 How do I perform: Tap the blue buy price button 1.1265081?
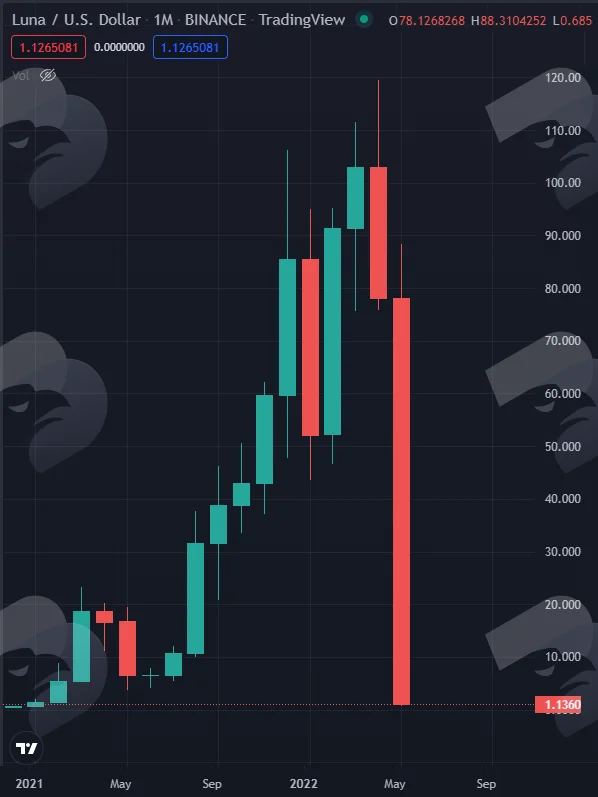point(190,47)
